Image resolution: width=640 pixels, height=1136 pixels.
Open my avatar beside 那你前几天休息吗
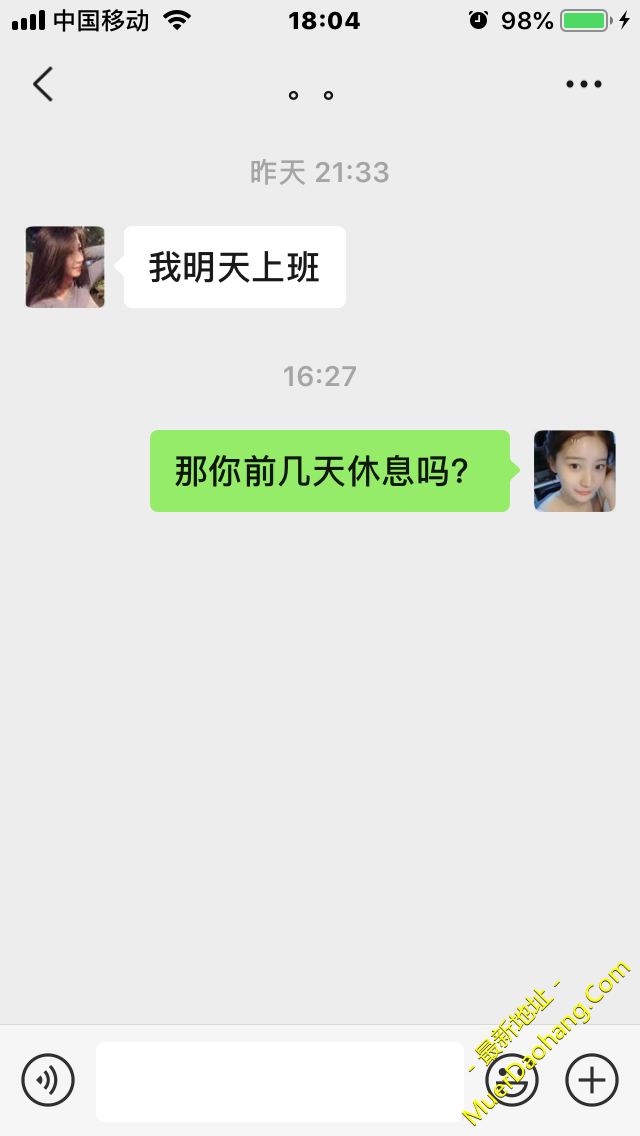(x=575, y=471)
